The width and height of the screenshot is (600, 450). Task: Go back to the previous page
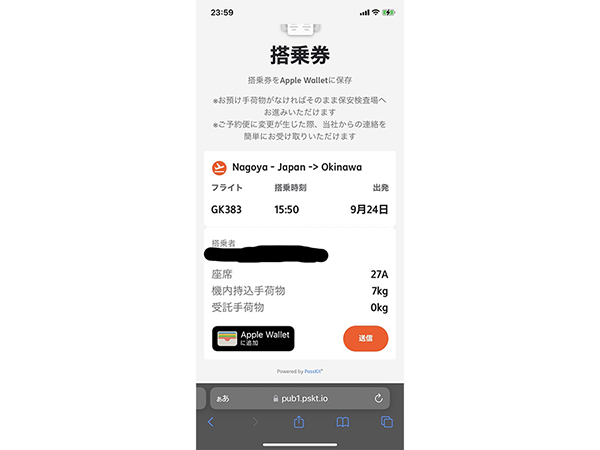[x=211, y=423]
